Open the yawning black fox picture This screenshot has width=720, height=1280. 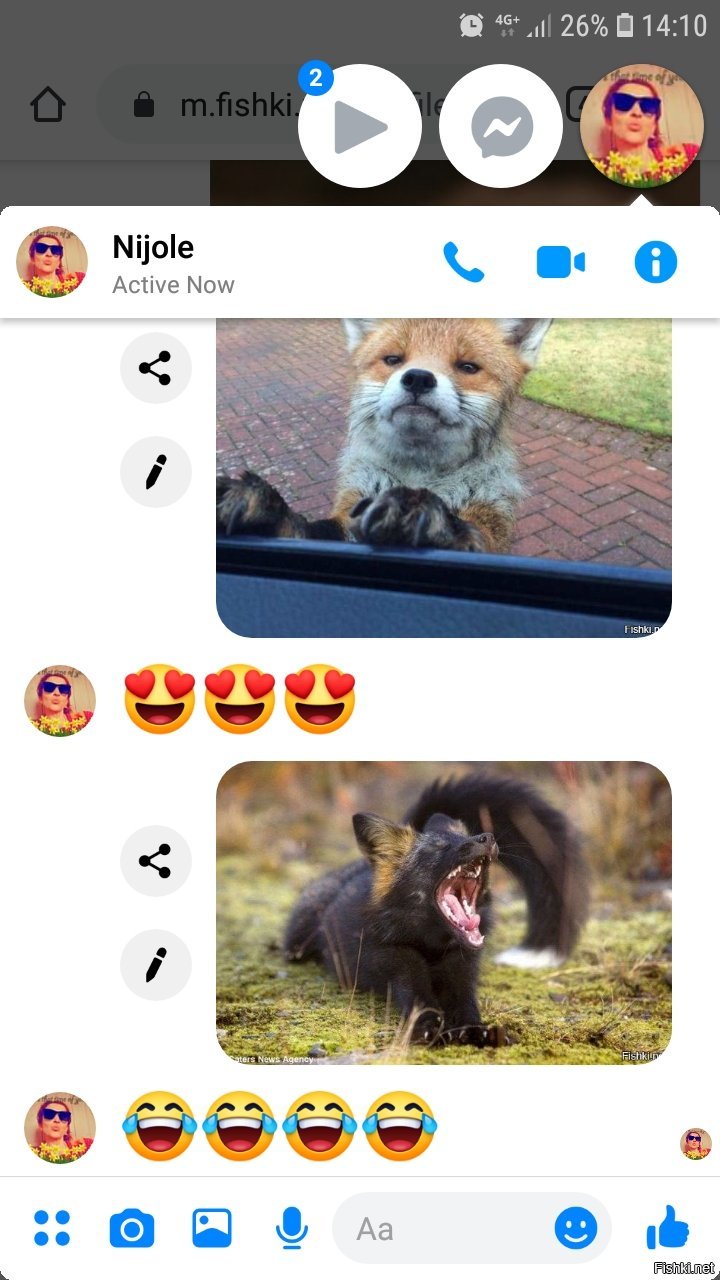444,912
